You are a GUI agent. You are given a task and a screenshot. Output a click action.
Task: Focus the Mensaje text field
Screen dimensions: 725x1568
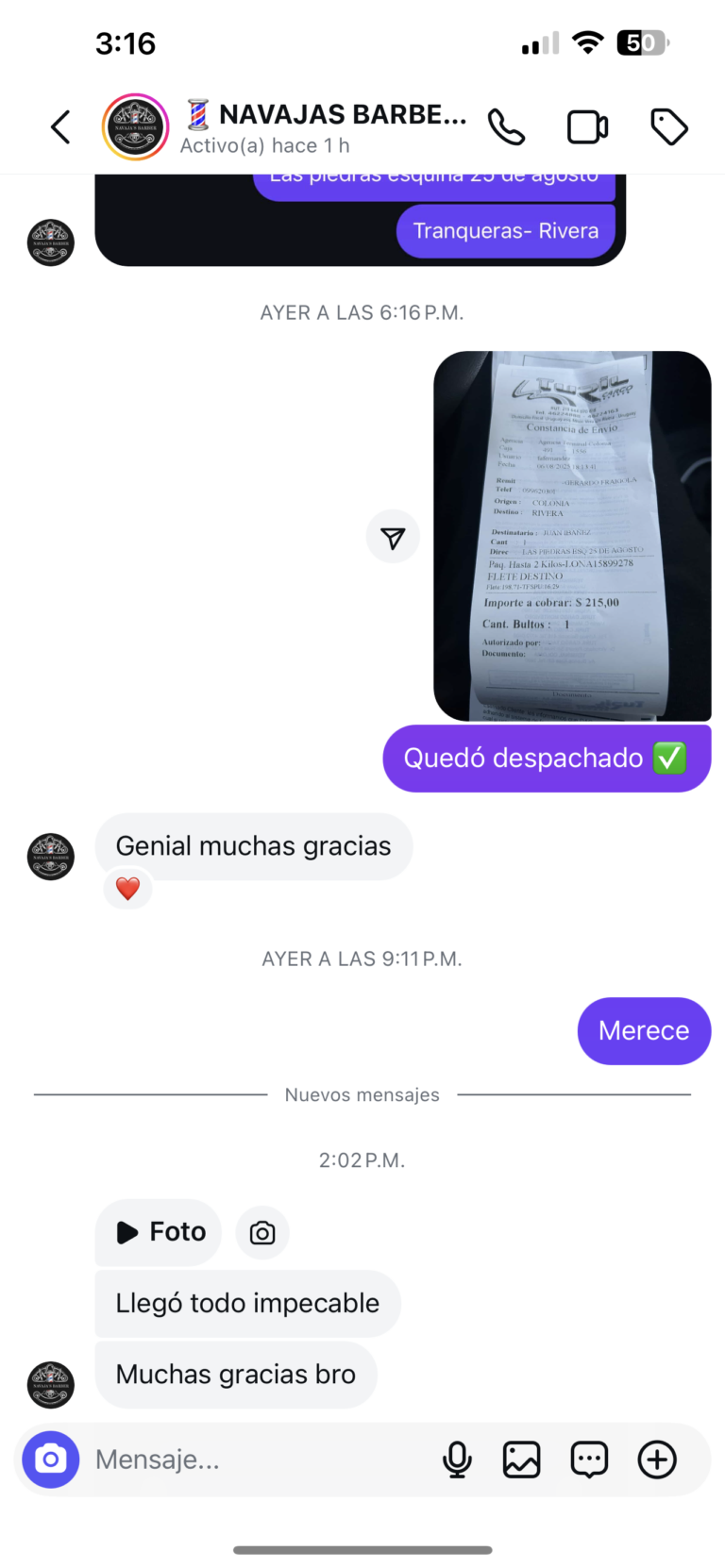pos(255,1460)
